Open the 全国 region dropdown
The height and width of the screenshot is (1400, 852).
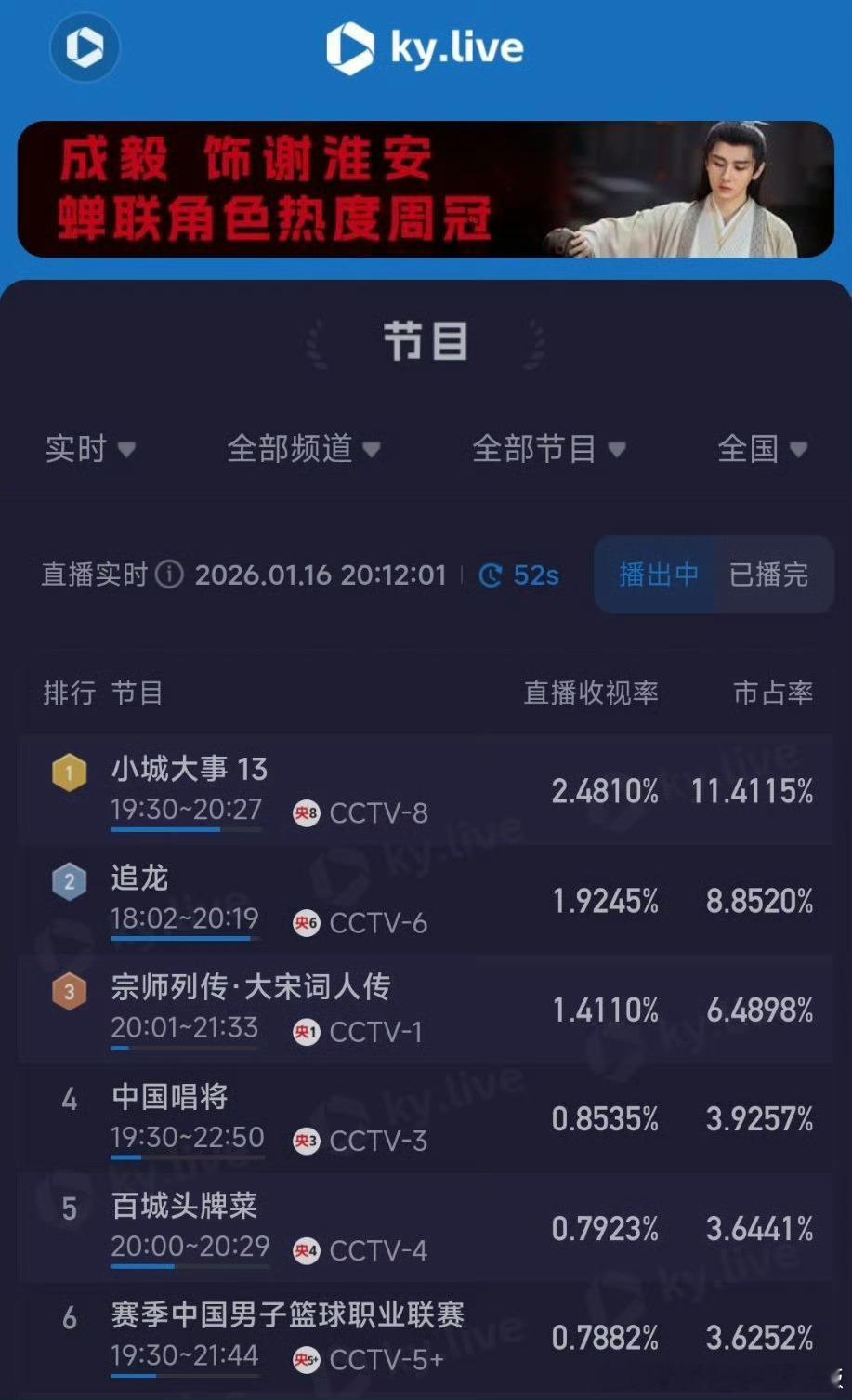tap(764, 450)
